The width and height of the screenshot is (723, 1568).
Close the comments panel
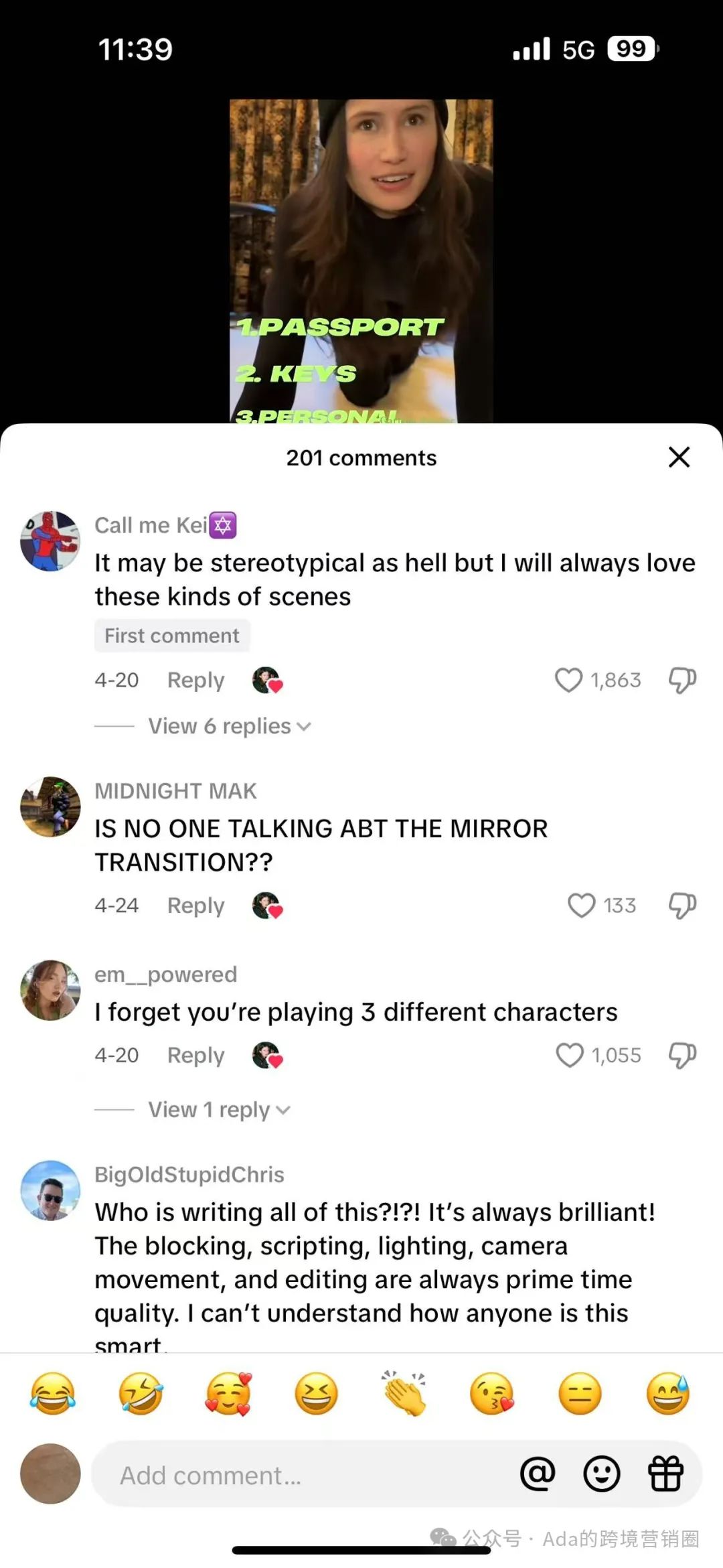679,457
